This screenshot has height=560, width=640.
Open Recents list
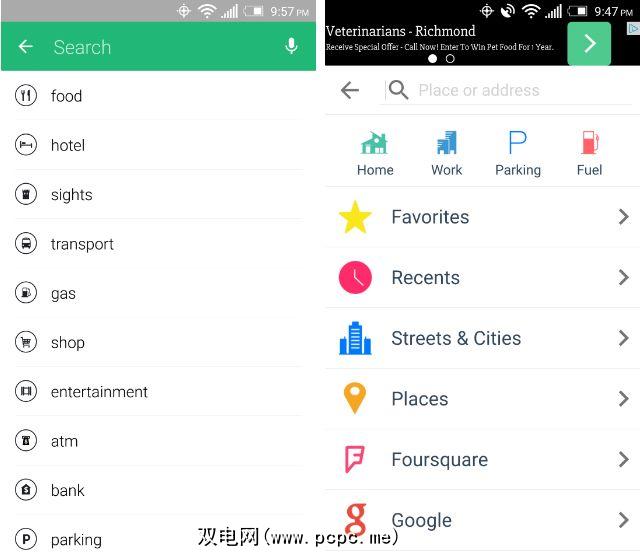(483, 278)
